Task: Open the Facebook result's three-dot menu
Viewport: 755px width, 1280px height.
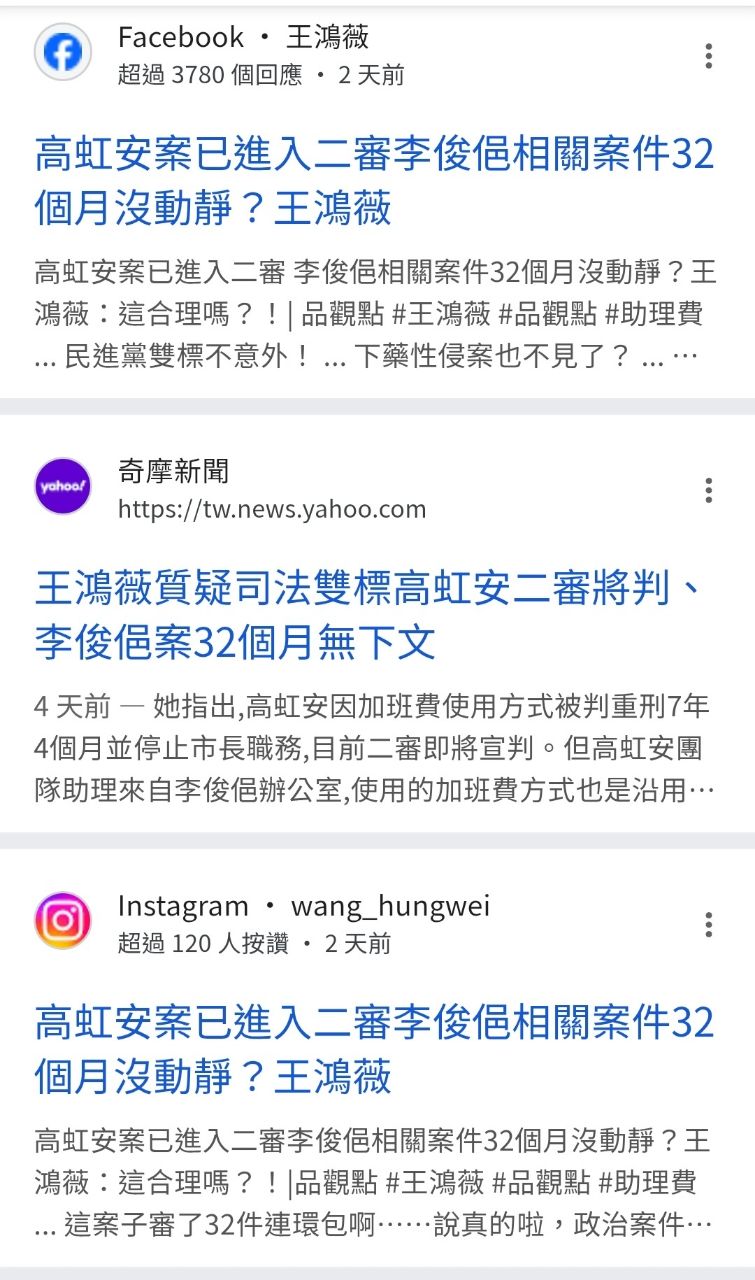Action: [708, 56]
